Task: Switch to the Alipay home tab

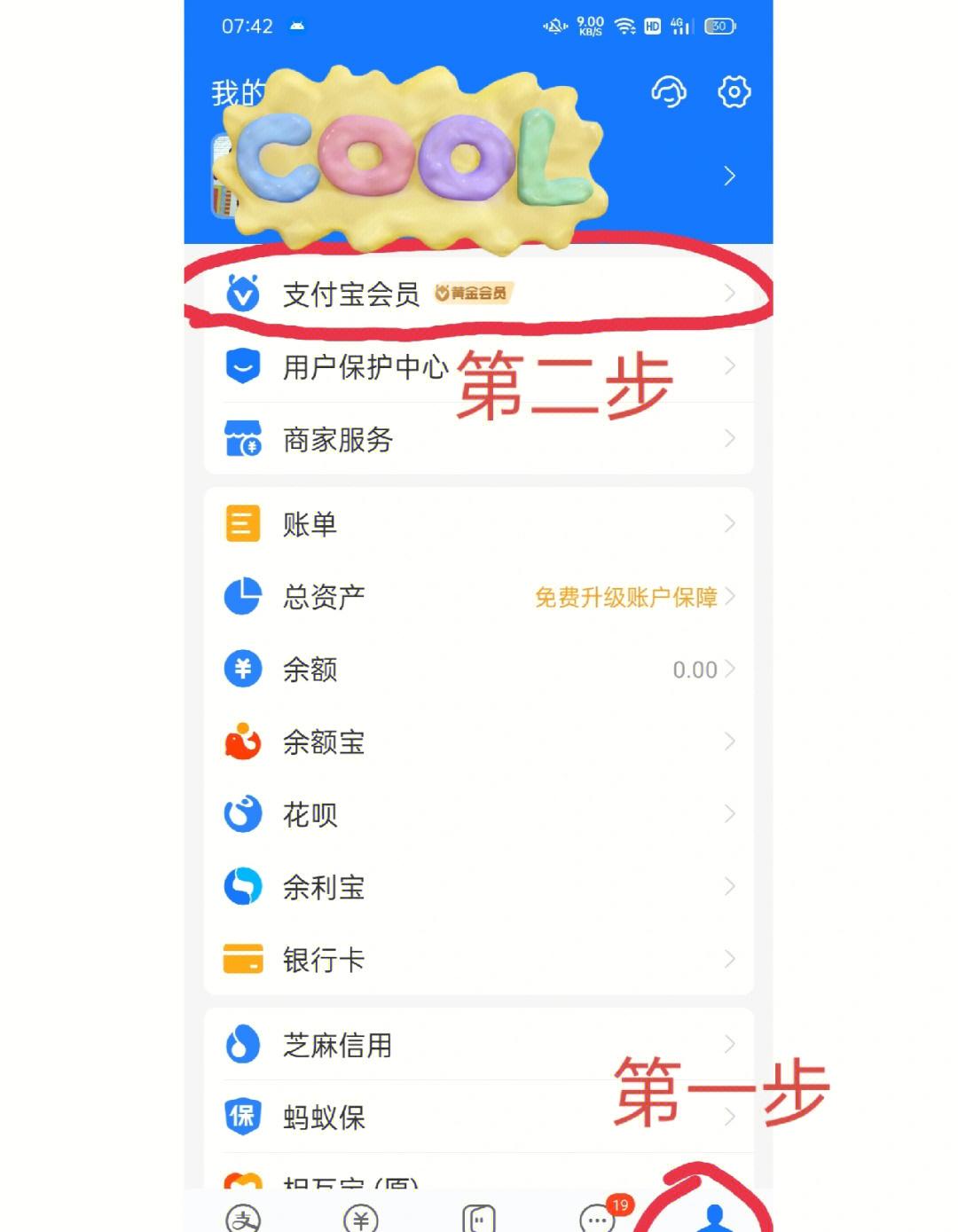Action: [x=243, y=1218]
